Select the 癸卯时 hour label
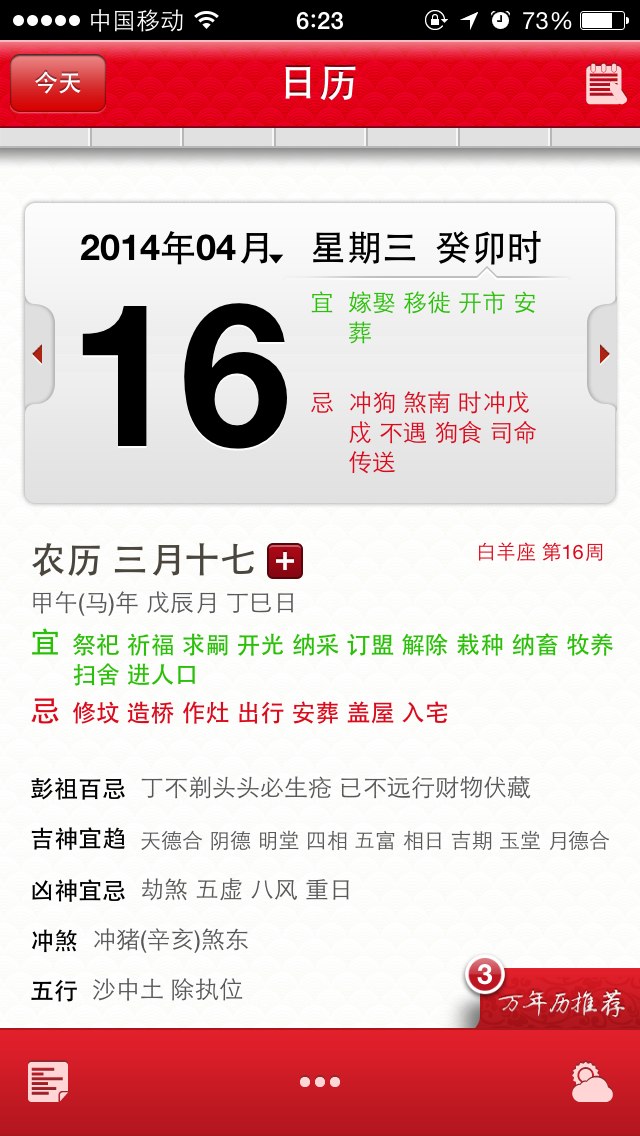The width and height of the screenshot is (640, 1136). pos(489,249)
